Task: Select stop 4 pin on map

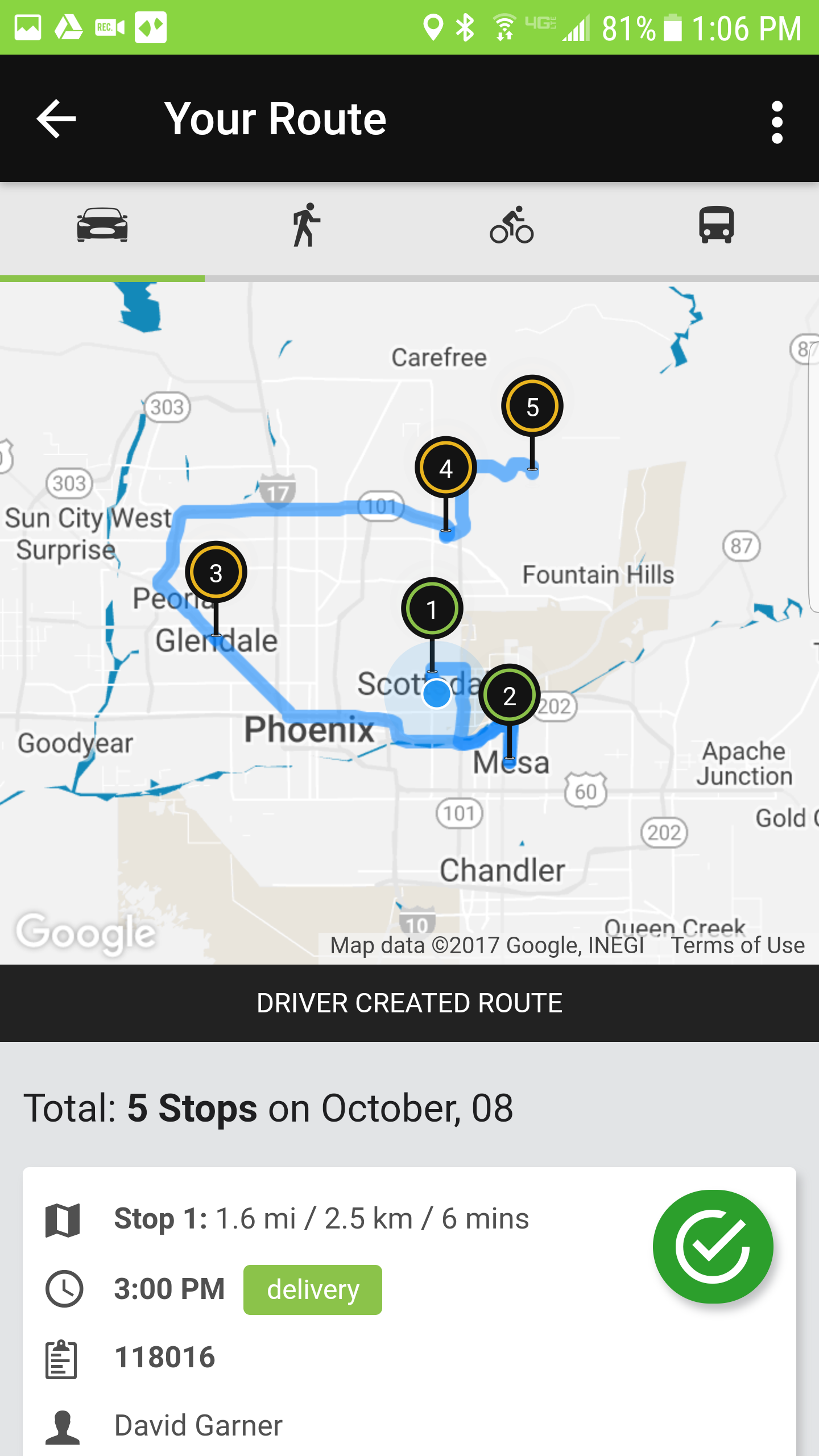Action: [446, 468]
